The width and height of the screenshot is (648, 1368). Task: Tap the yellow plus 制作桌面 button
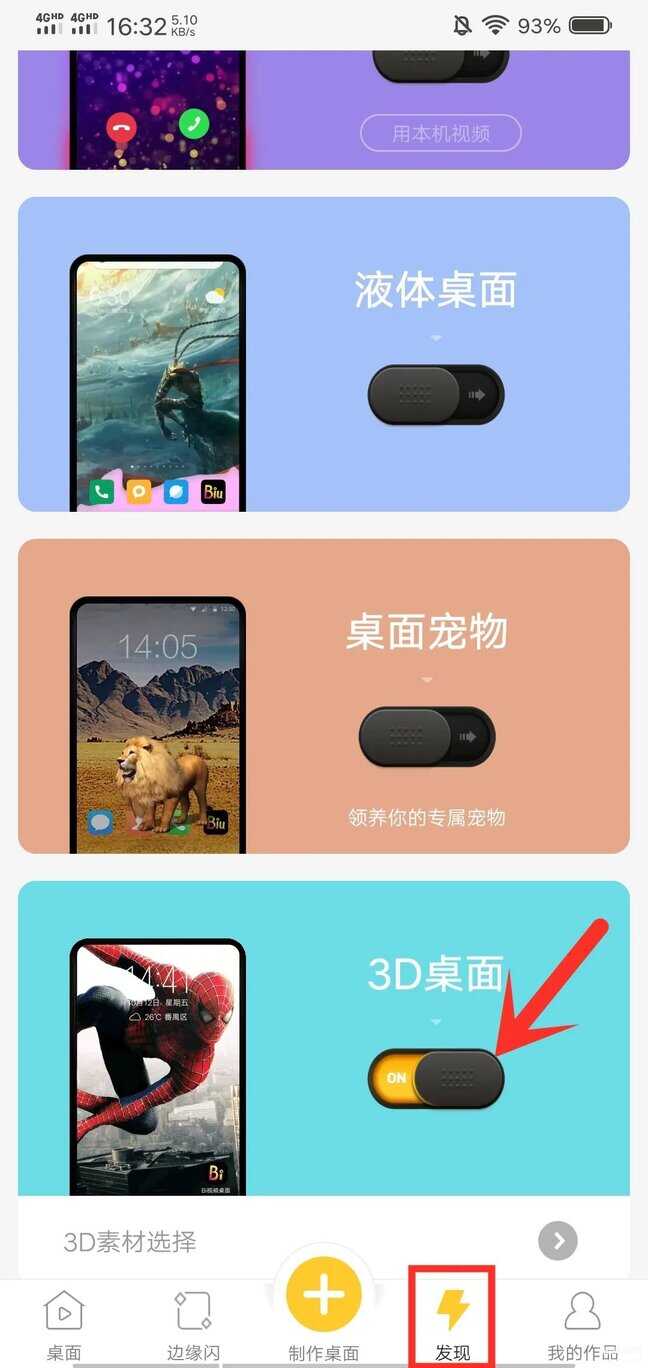[x=323, y=1296]
